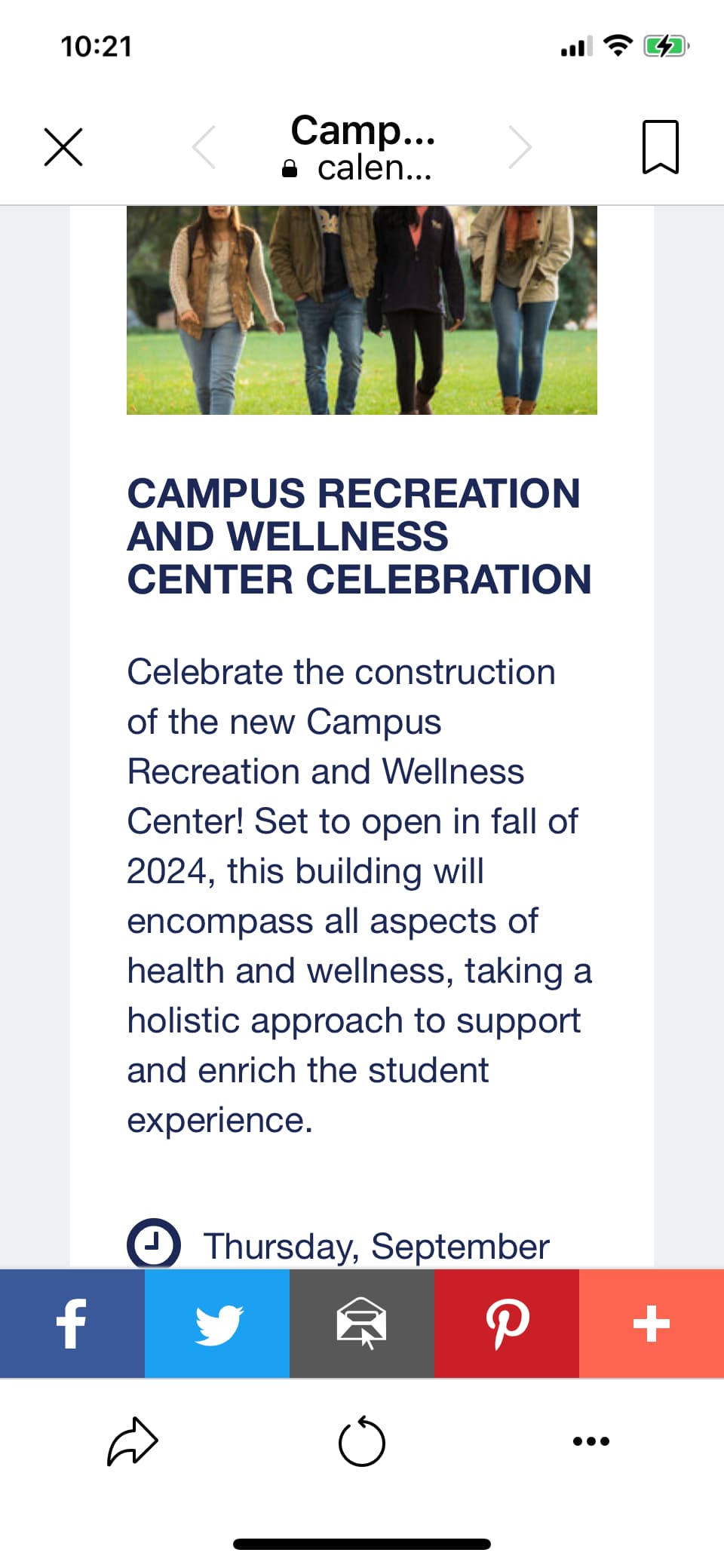Open more sharing options with plus
The image size is (724, 1568).
[652, 1324]
